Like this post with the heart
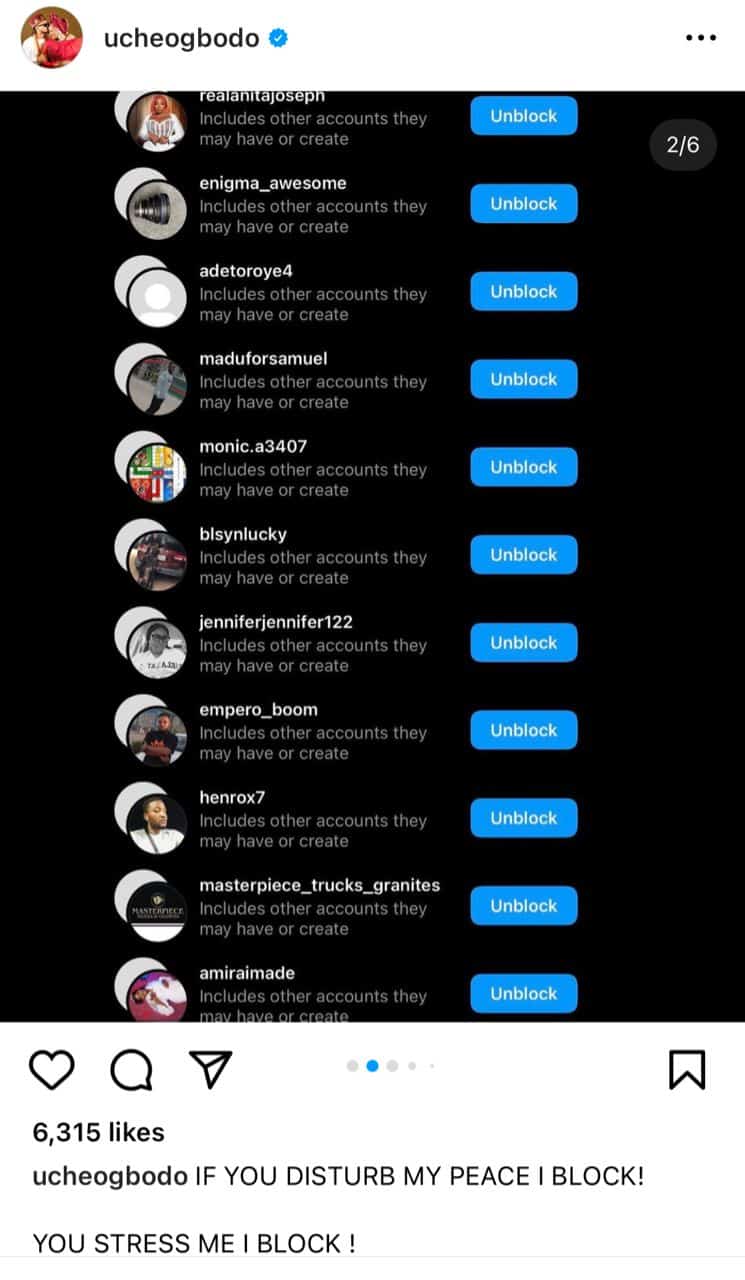The width and height of the screenshot is (745, 1280). click(52, 1070)
